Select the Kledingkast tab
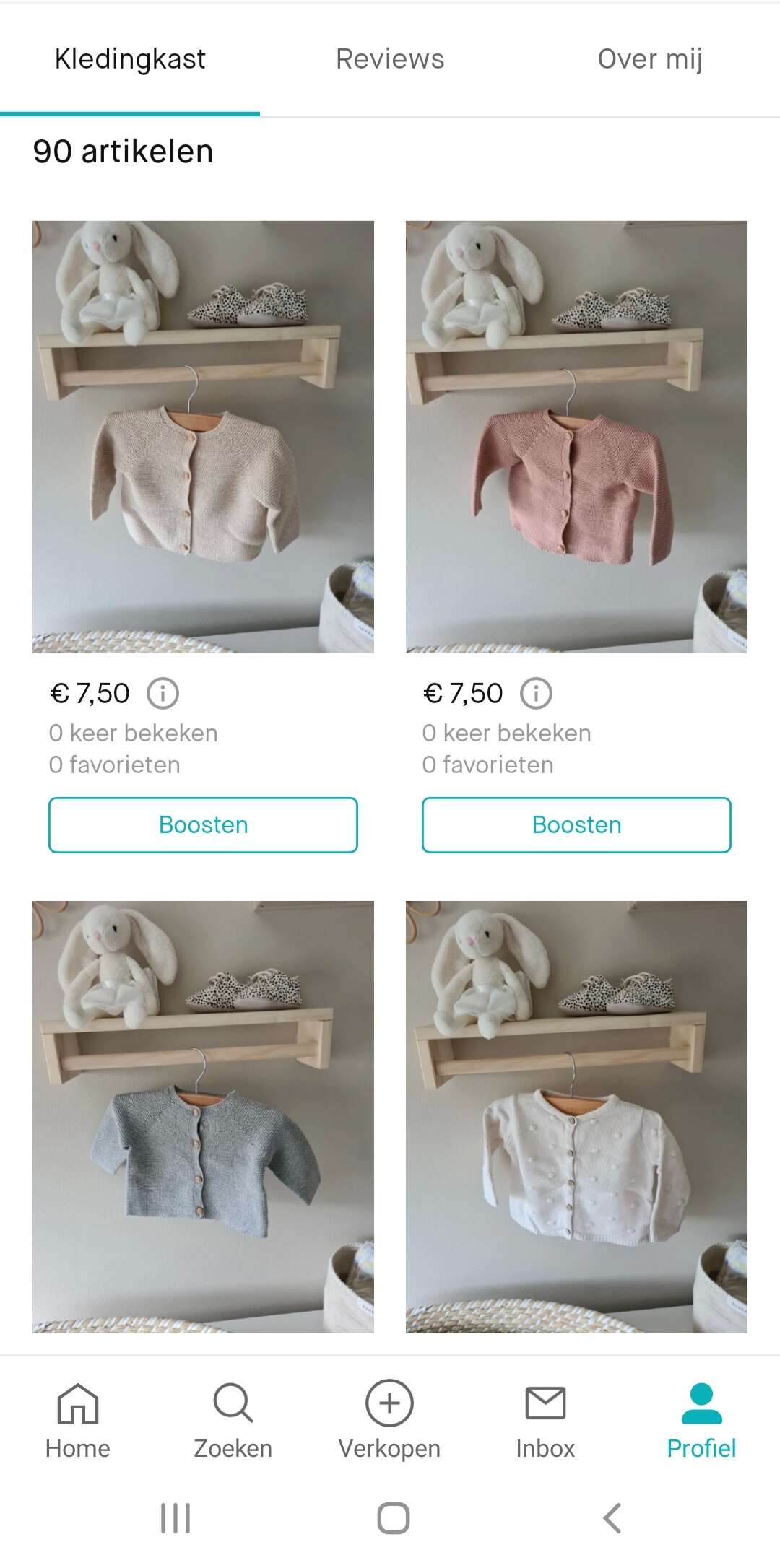The width and height of the screenshot is (780, 1568). [130, 59]
